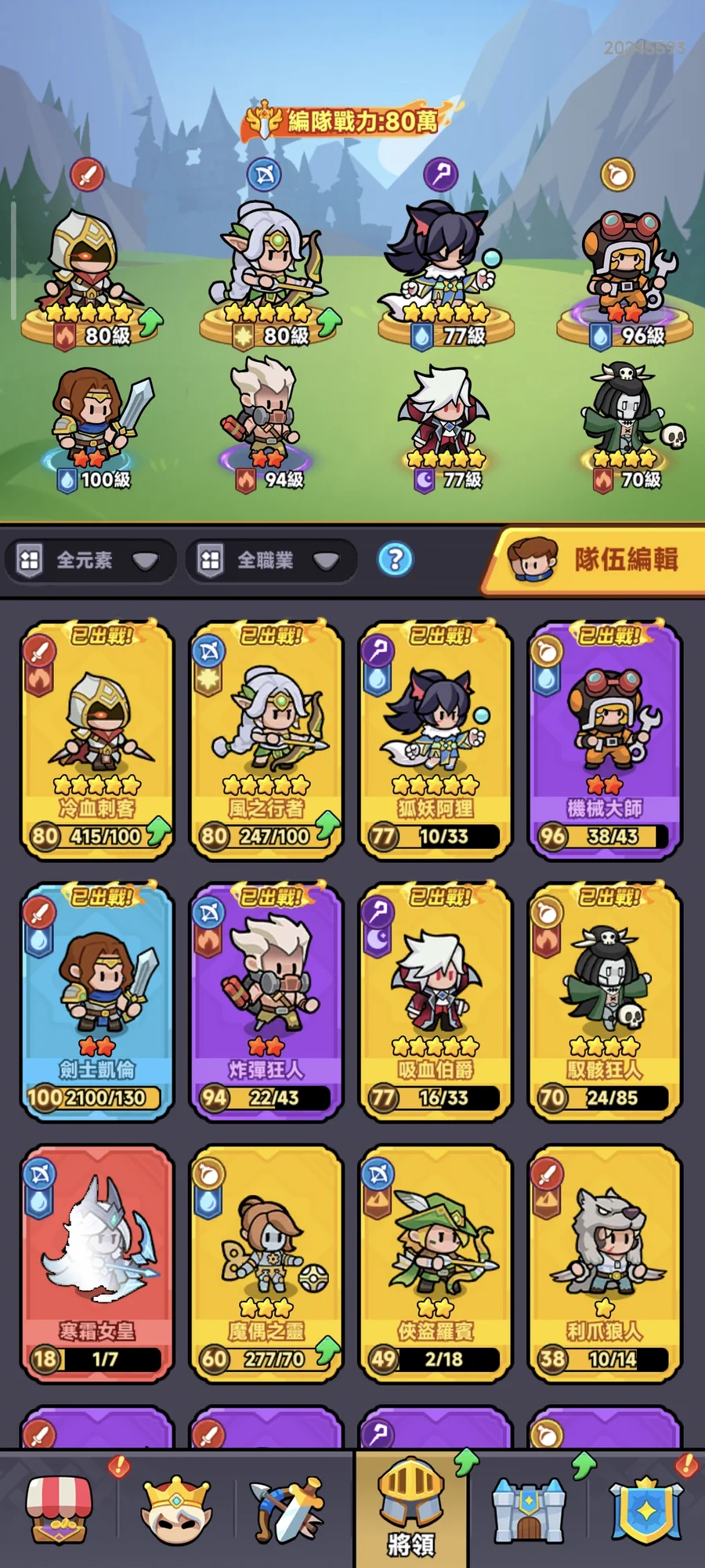Switch to the crowned king tab

[x=176, y=1509]
